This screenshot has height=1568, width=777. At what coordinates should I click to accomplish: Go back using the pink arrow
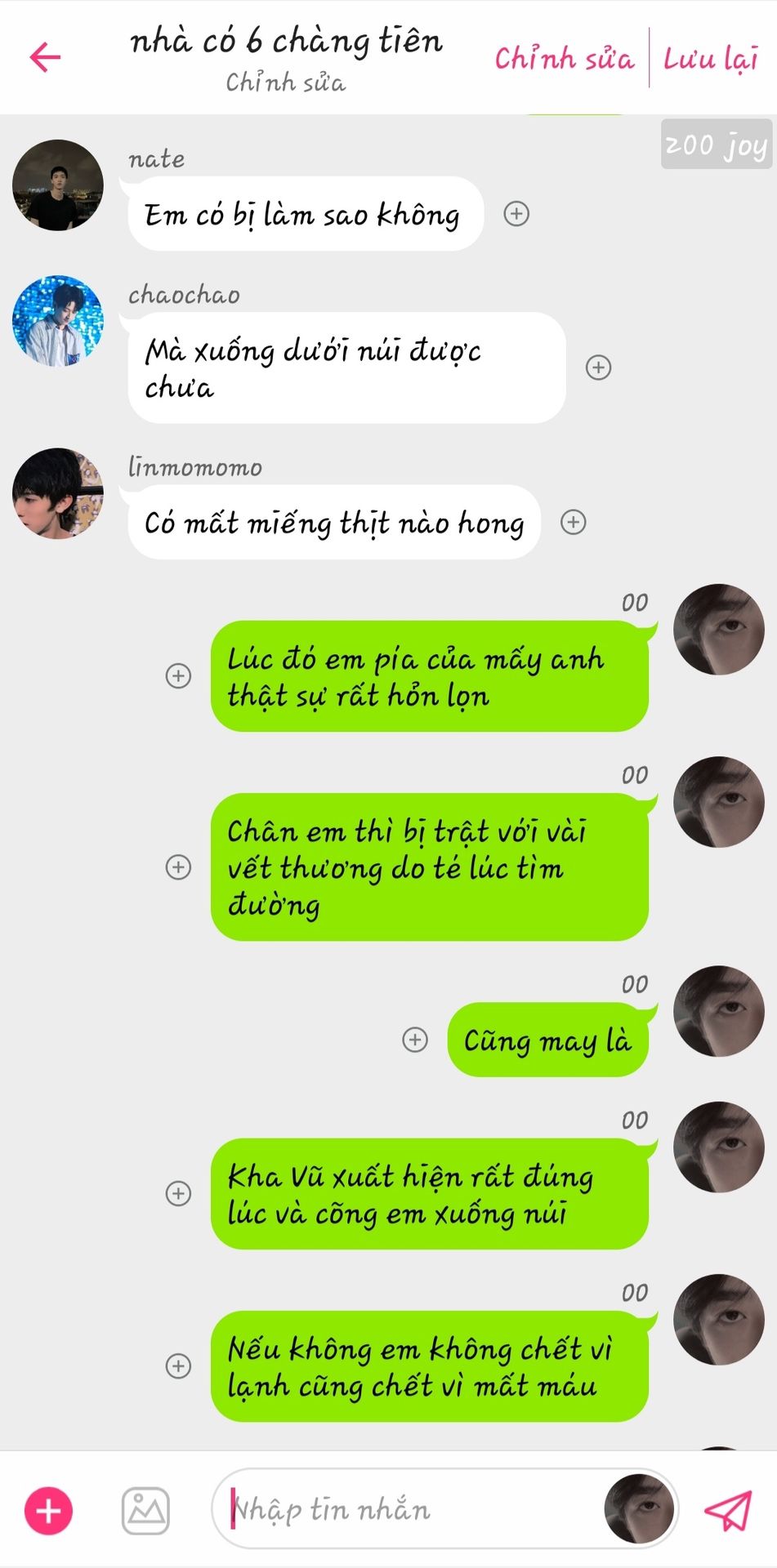(45, 57)
